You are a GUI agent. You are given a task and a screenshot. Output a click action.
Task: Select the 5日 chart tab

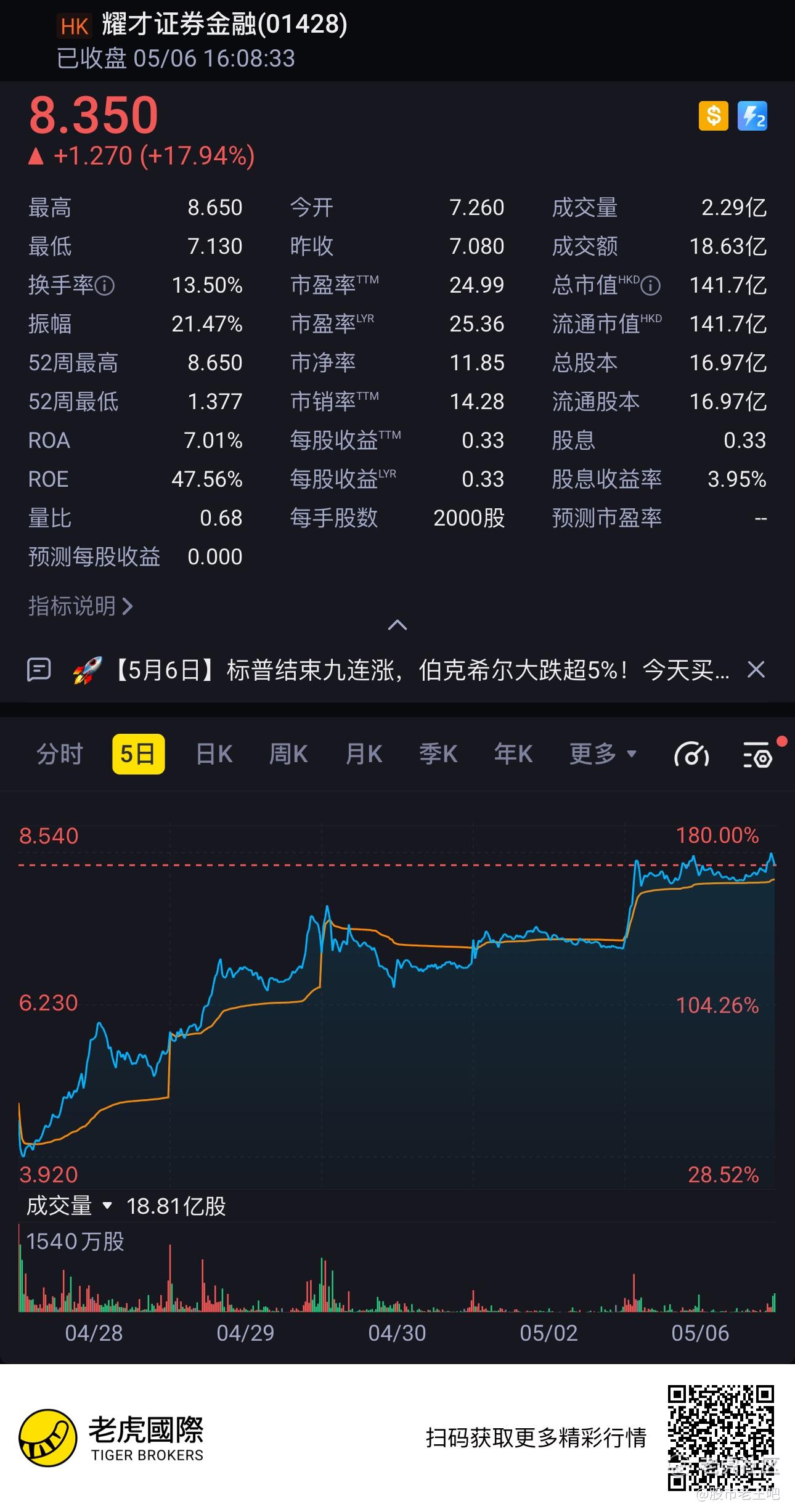click(x=138, y=754)
